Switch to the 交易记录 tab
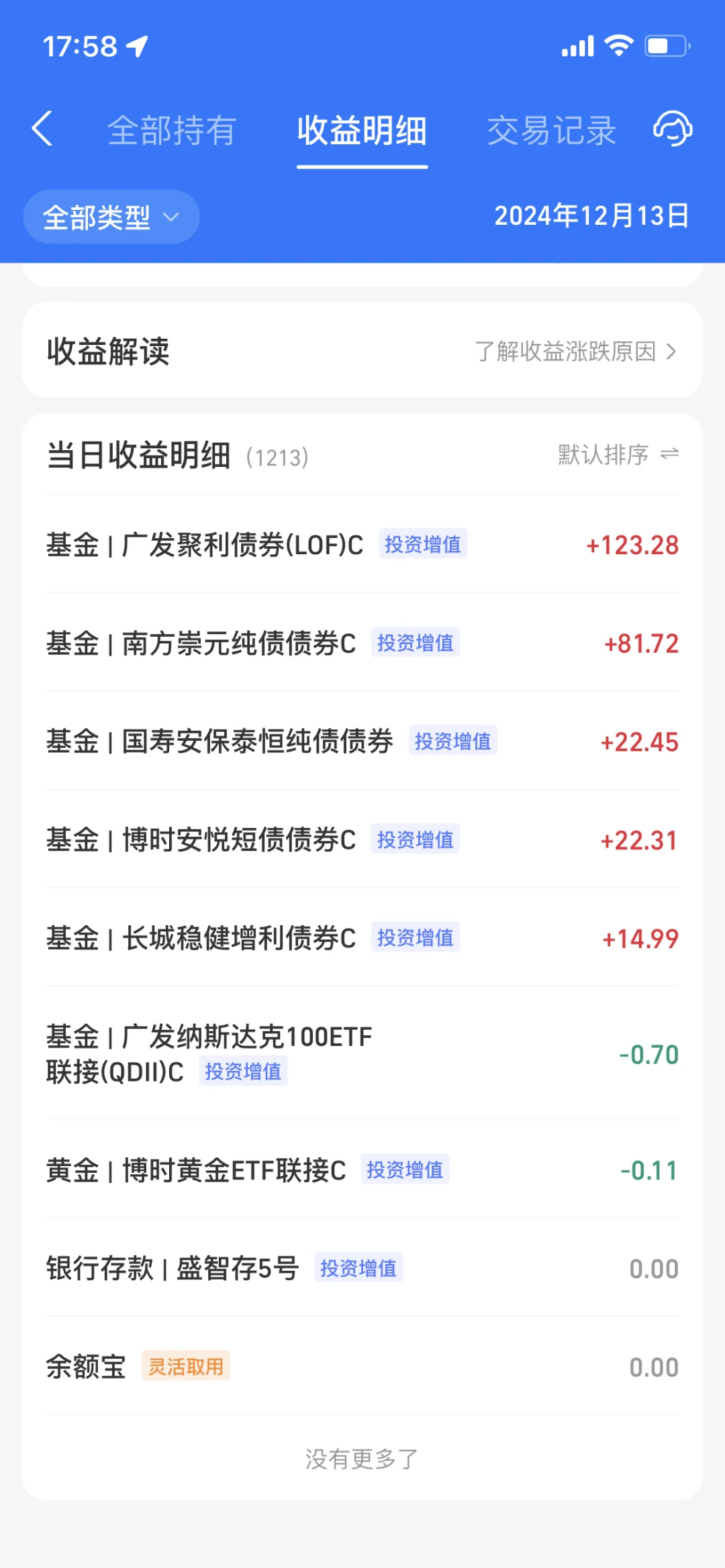This screenshot has height=1568, width=725. tap(551, 130)
